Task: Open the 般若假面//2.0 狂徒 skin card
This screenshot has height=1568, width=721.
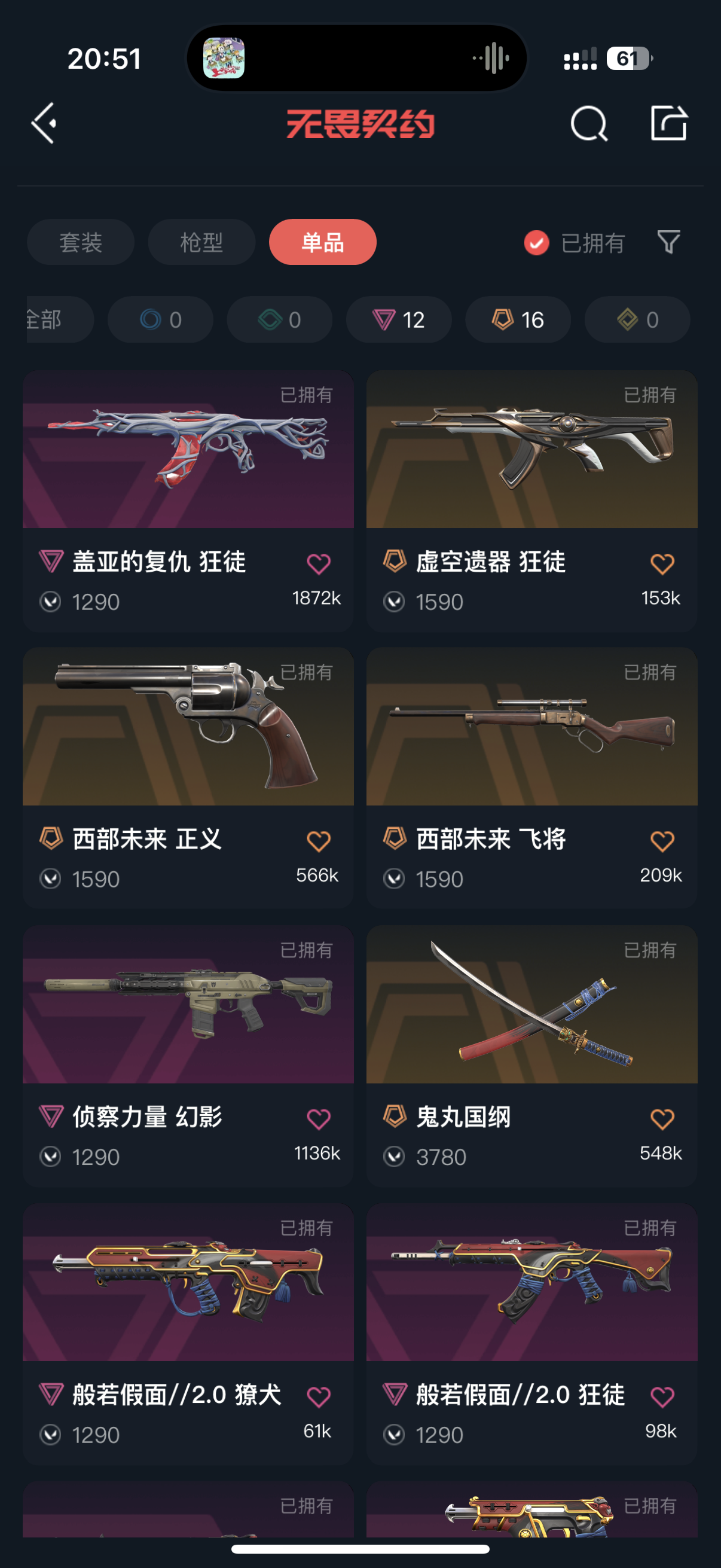Action: [x=531, y=1283]
